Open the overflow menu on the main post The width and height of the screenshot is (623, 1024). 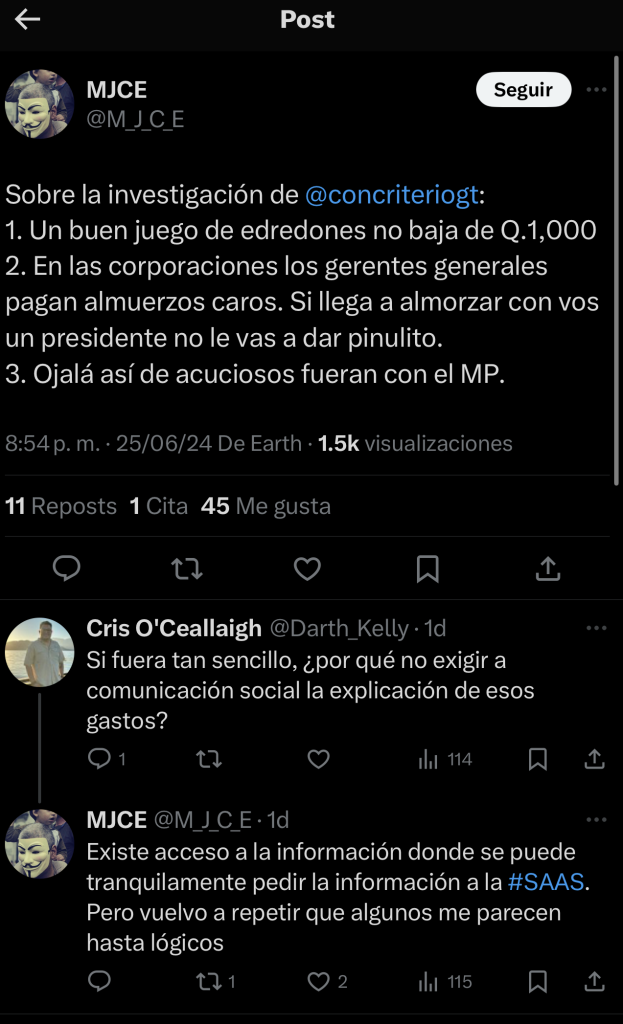(596, 90)
